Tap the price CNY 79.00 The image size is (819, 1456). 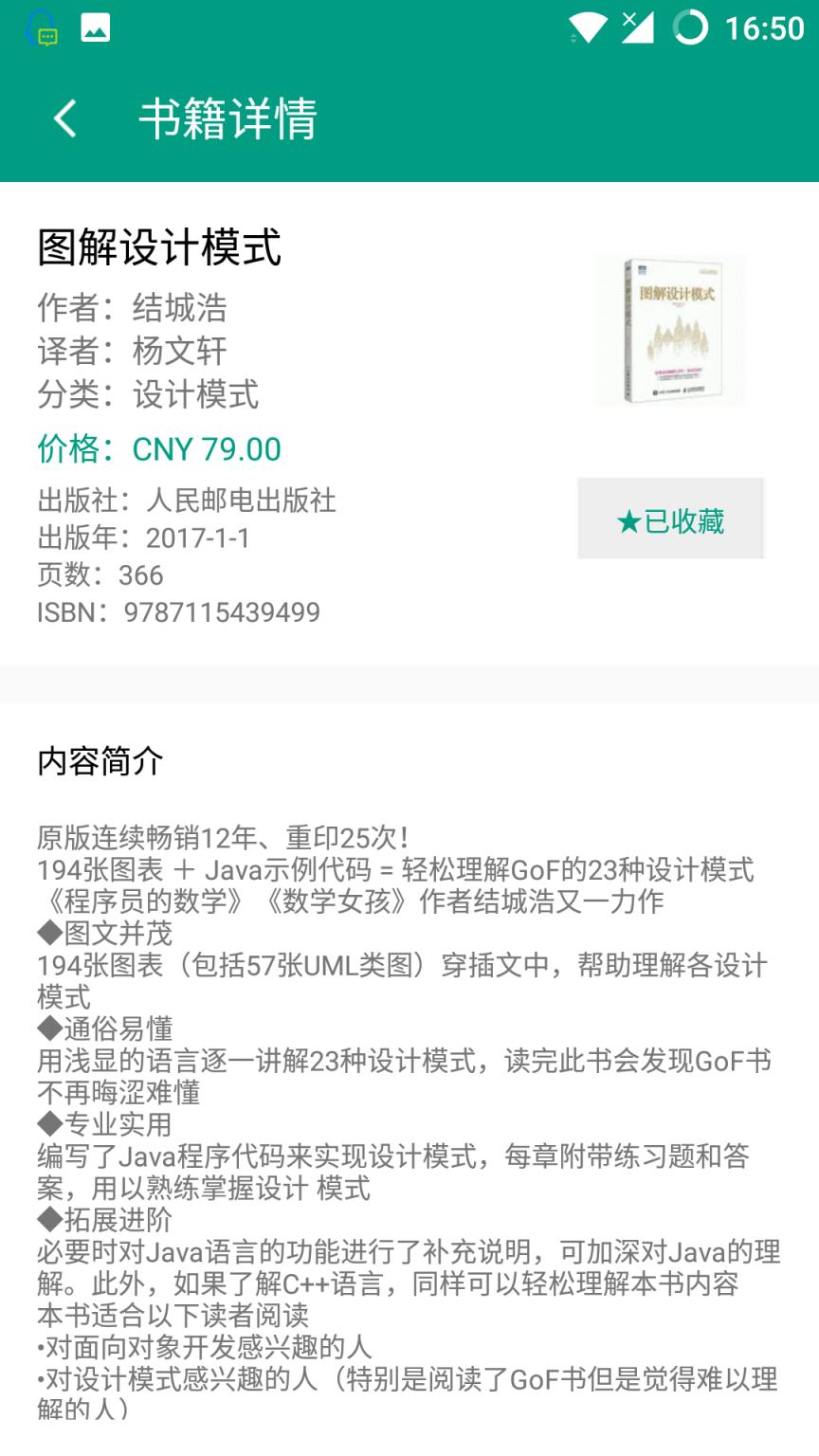coord(205,449)
